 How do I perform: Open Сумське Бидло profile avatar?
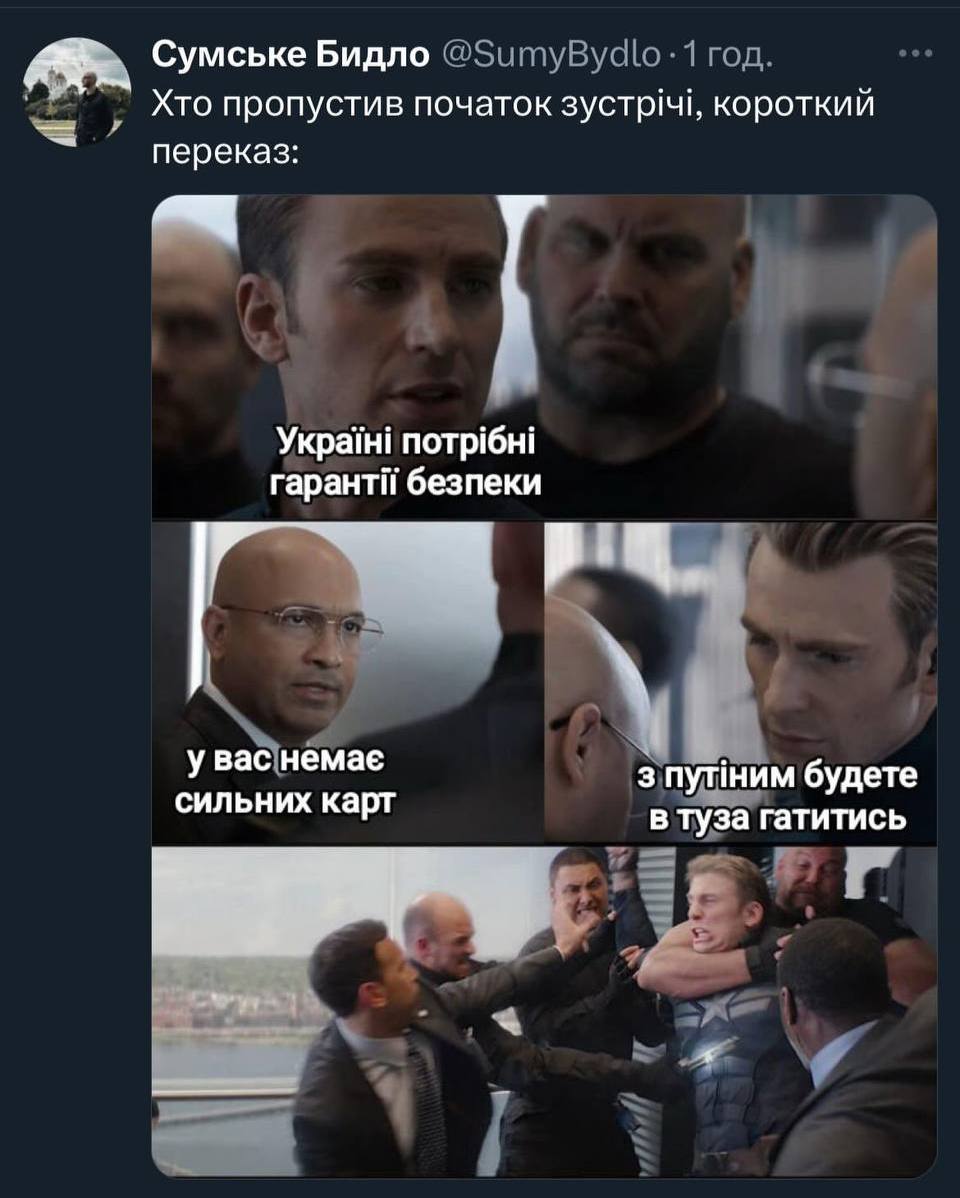pyautogui.click(x=76, y=92)
